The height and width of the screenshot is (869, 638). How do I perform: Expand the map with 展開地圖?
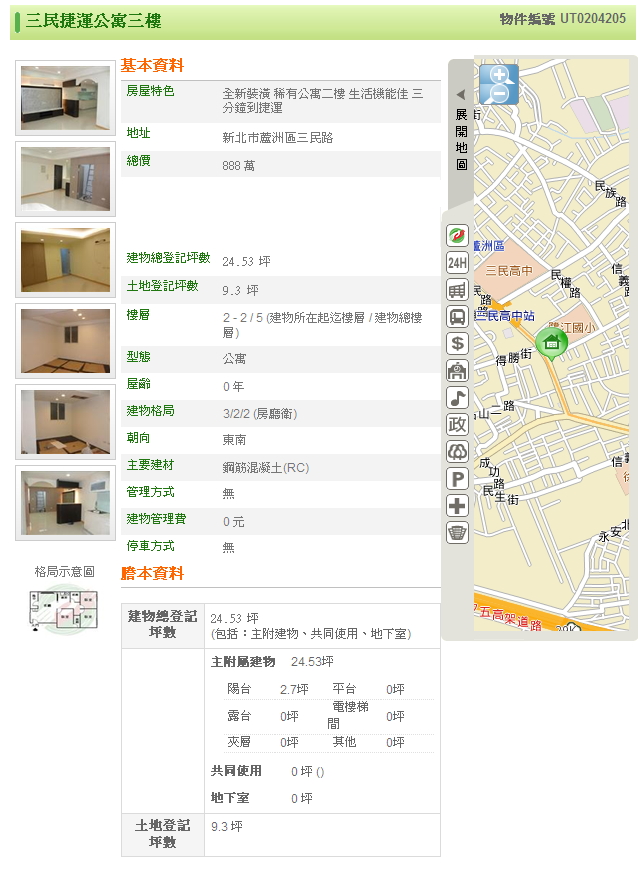[460, 130]
